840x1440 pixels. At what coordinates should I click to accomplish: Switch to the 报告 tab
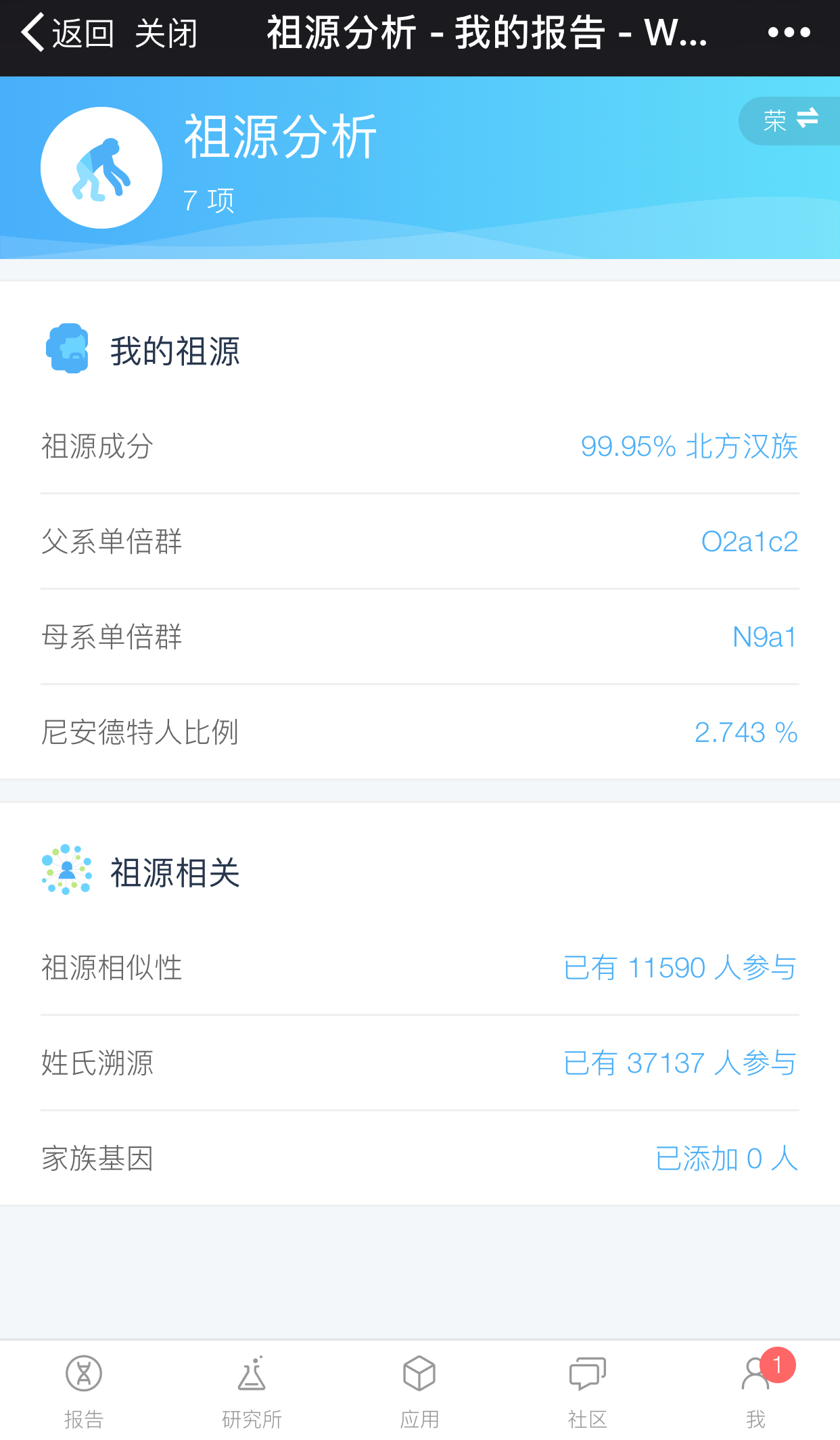84,1391
